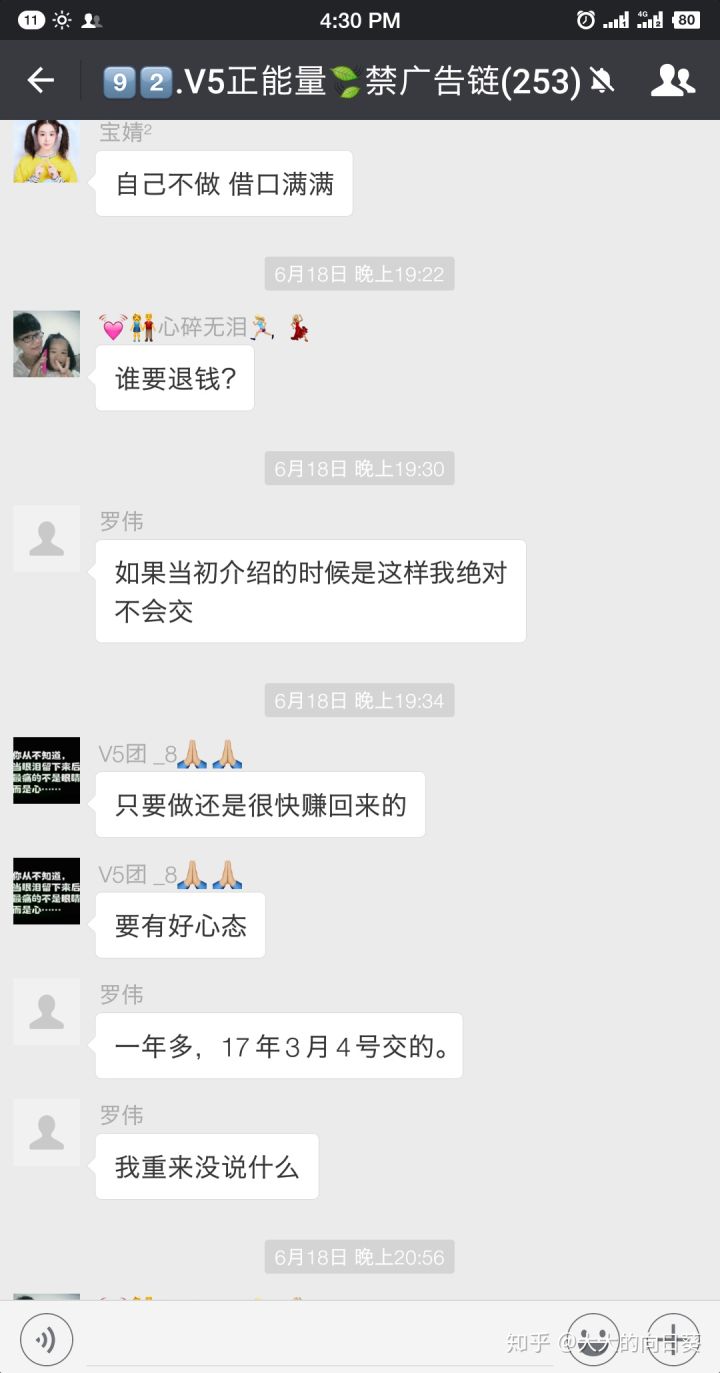Viewport: 720px width, 1373px height.
Task: Switch to voice message input
Action: click(46, 1339)
